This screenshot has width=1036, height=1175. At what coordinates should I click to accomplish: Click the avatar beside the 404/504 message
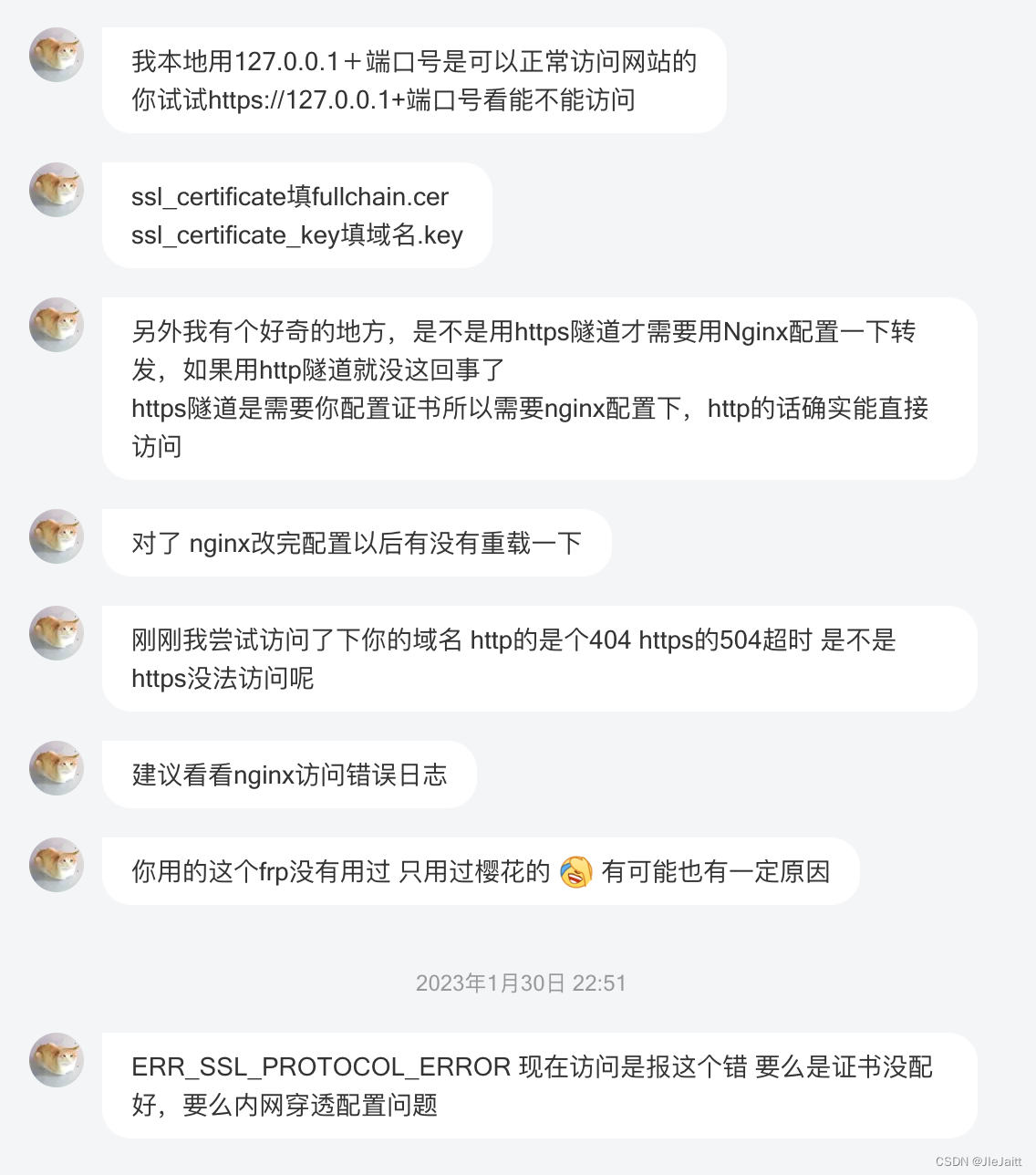coord(56,634)
